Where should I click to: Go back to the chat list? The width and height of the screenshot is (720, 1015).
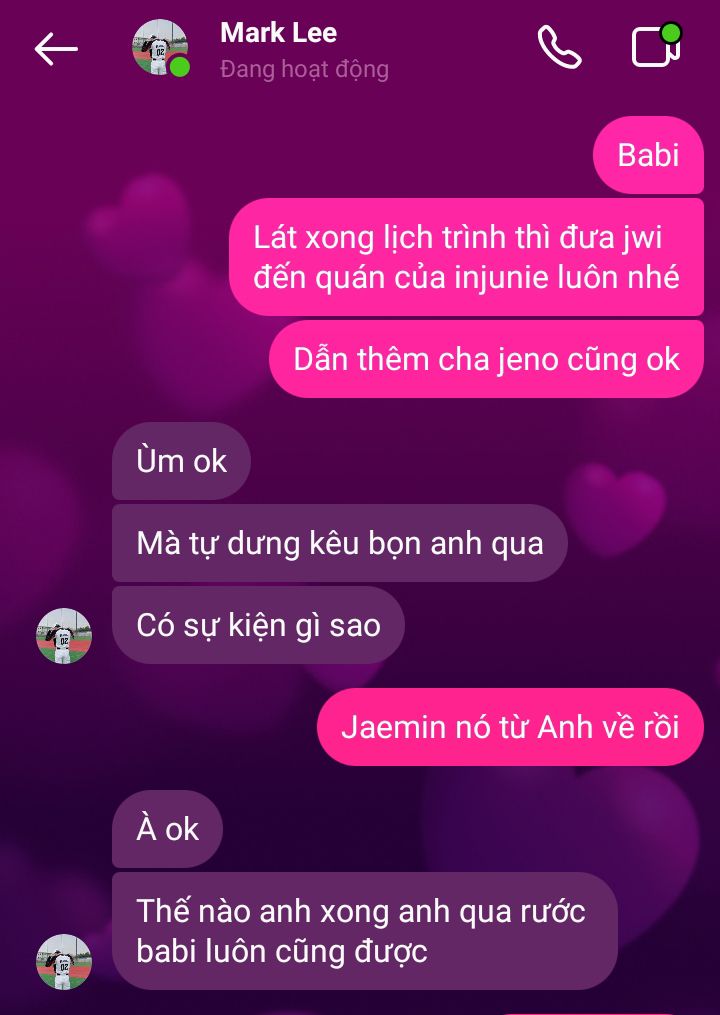(x=55, y=48)
